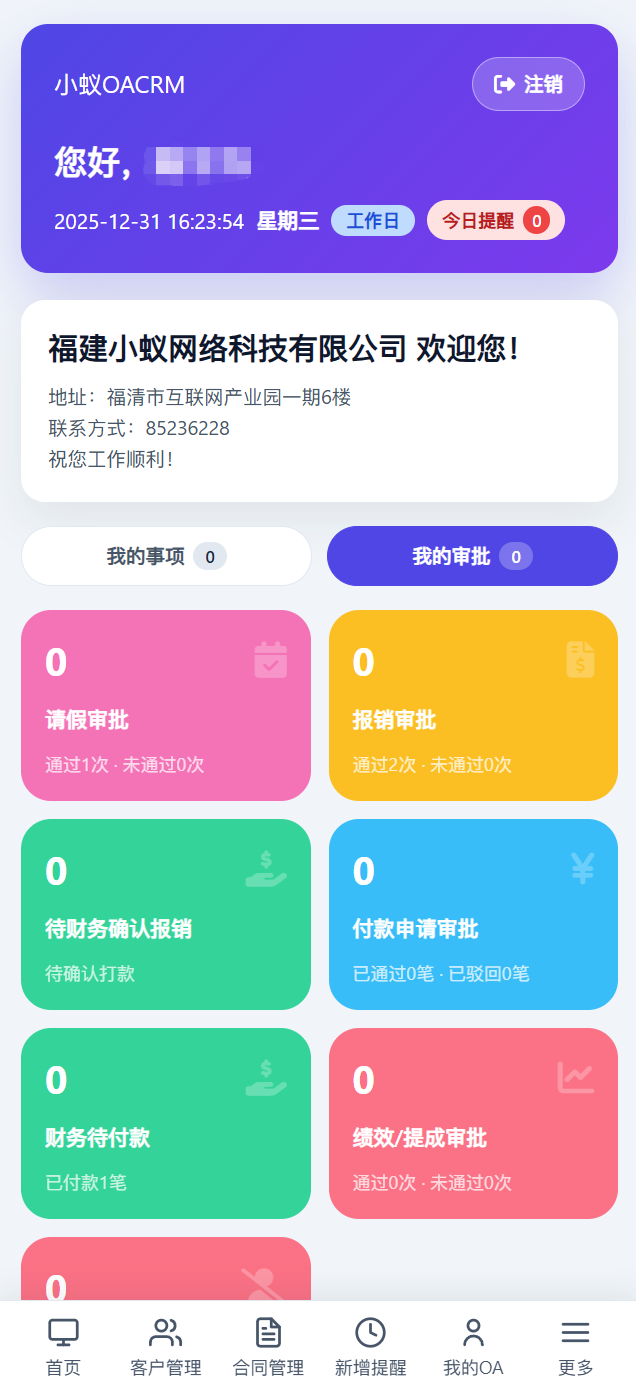636x1392 pixels.
Task: Open the 我的OA section
Action: 473,1346
